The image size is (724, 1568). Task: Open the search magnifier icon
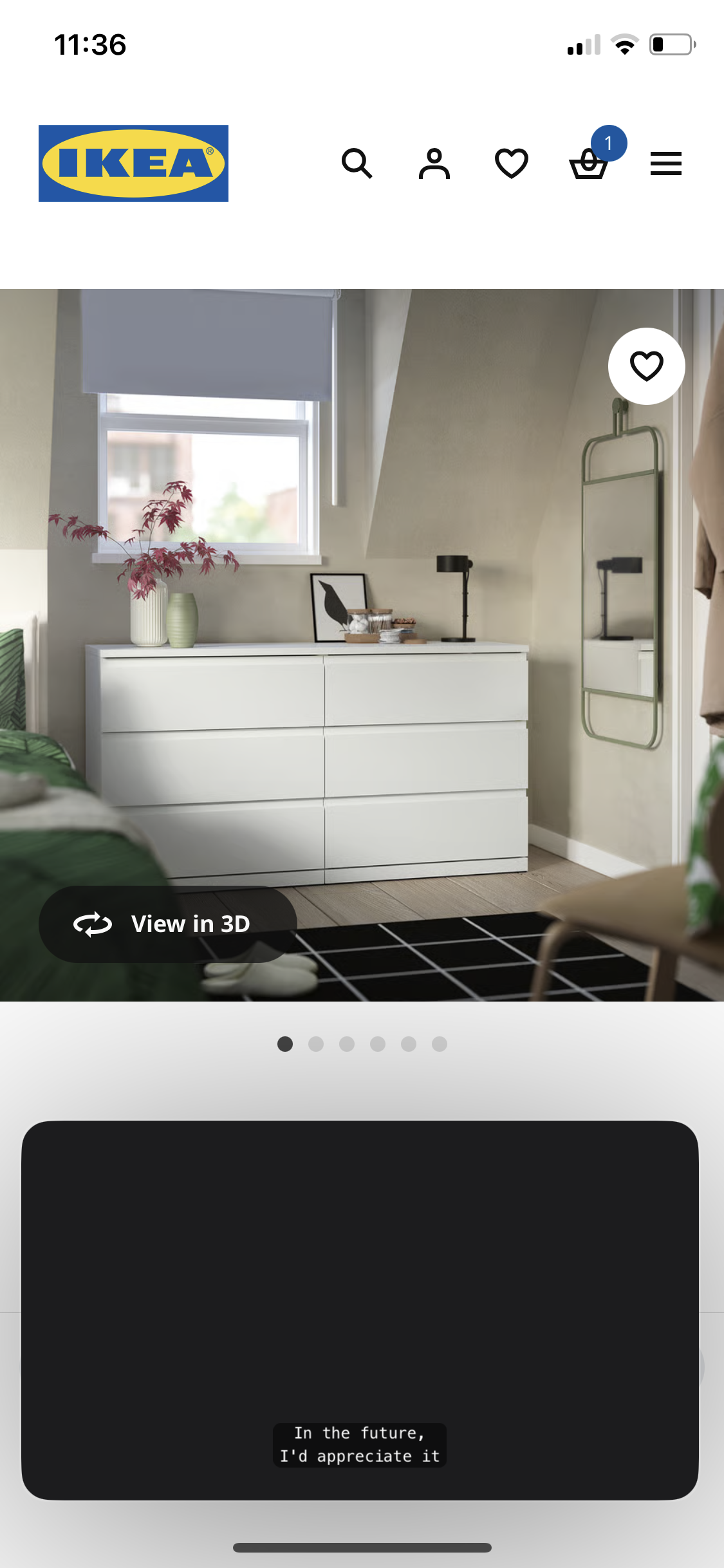[357, 163]
